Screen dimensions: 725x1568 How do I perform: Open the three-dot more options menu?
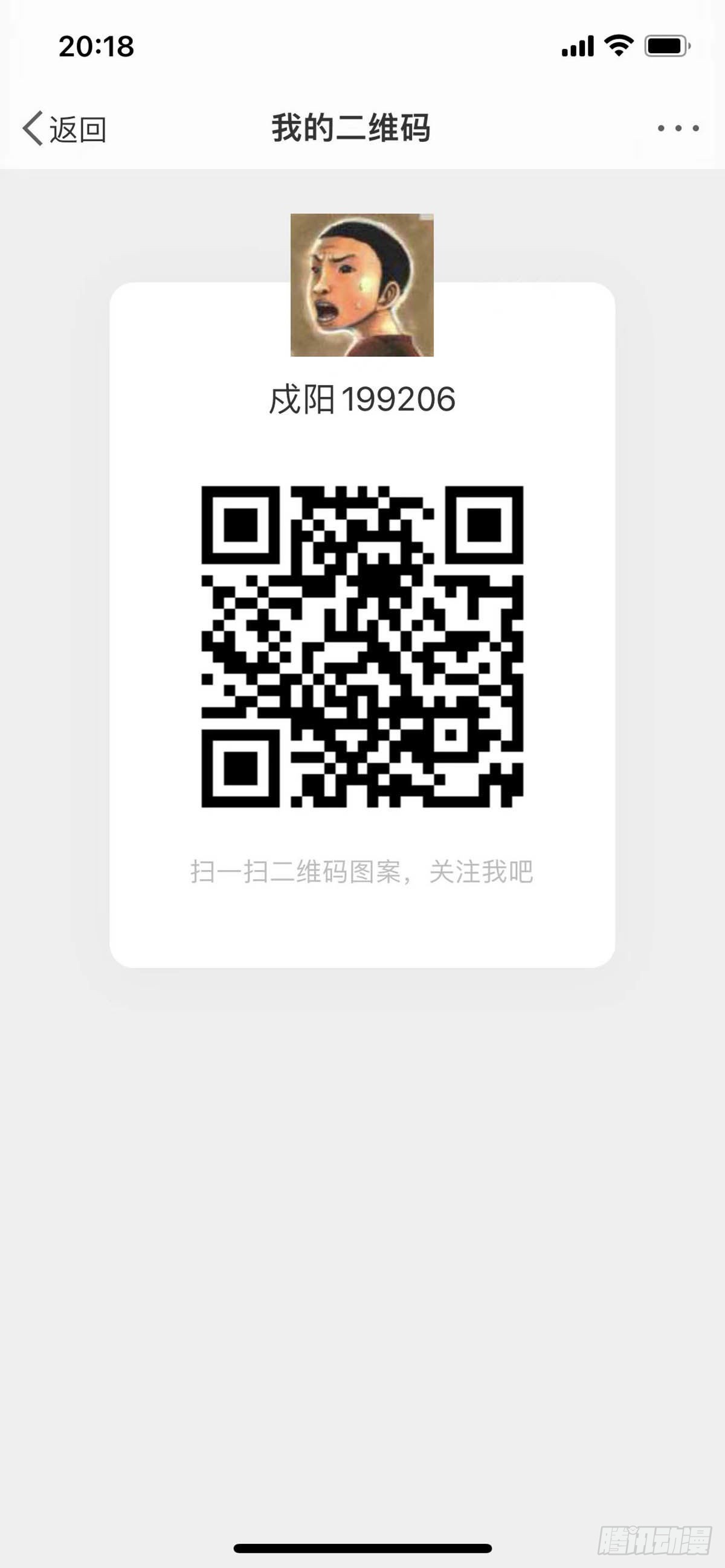677,129
